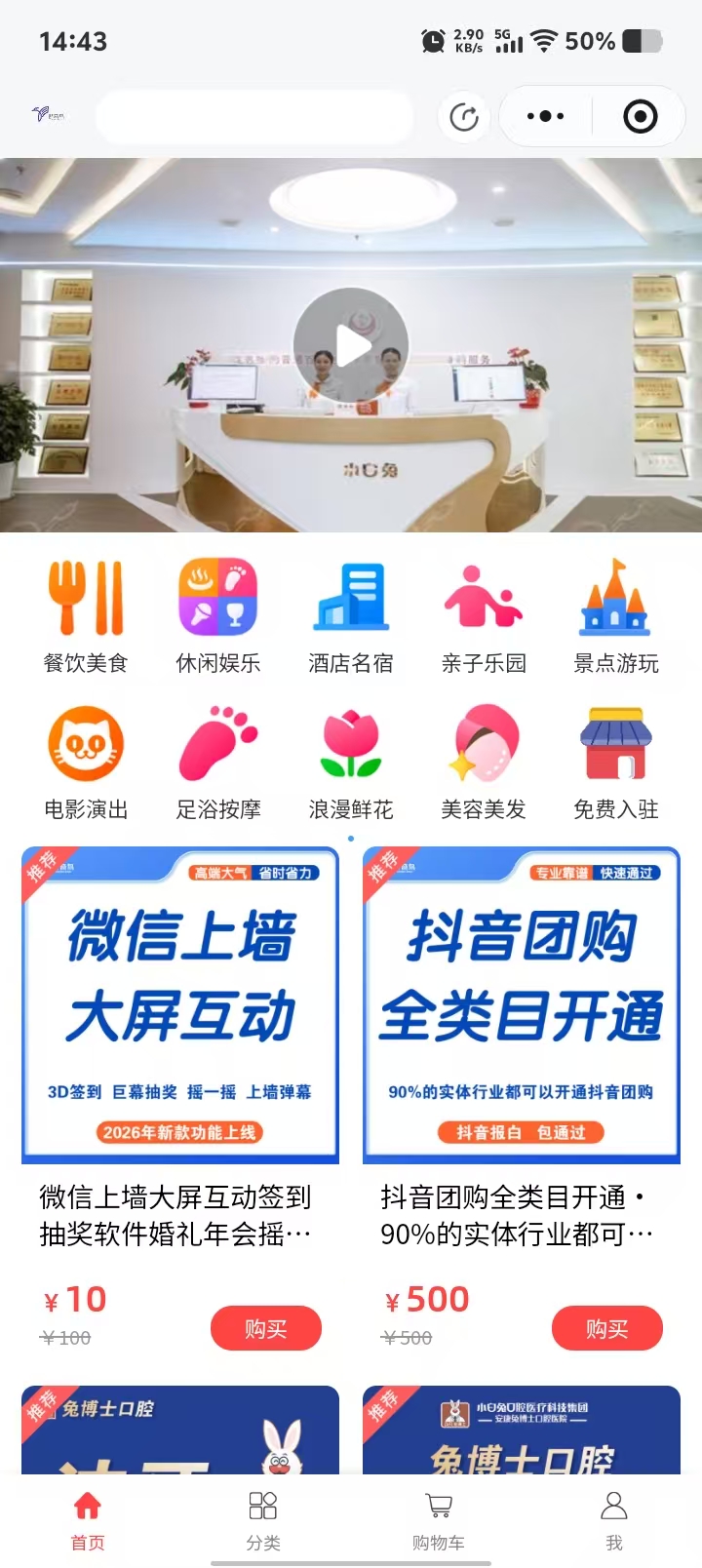Open the 美容美发 category

pyautogui.click(x=484, y=763)
